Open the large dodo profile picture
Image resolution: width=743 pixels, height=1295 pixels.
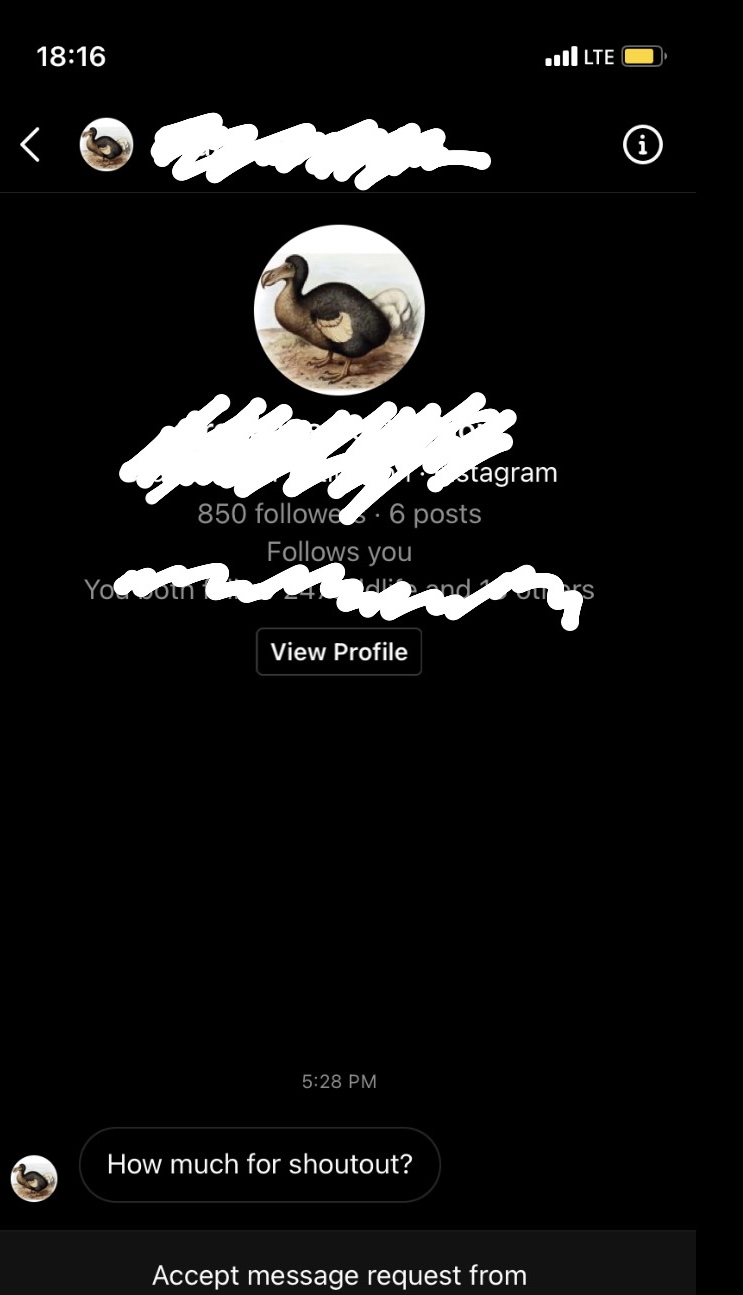pos(339,310)
